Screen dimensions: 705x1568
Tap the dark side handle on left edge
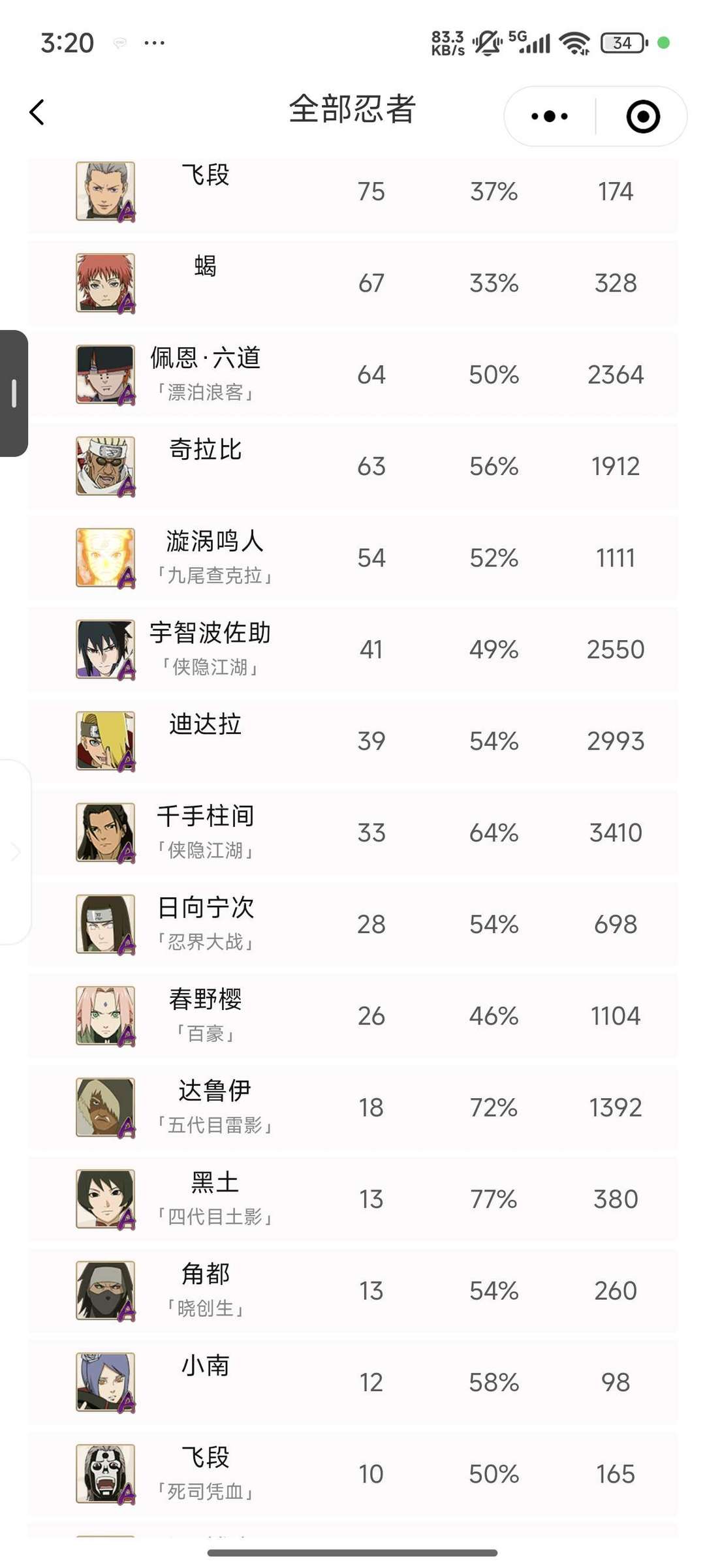(x=14, y=393)
